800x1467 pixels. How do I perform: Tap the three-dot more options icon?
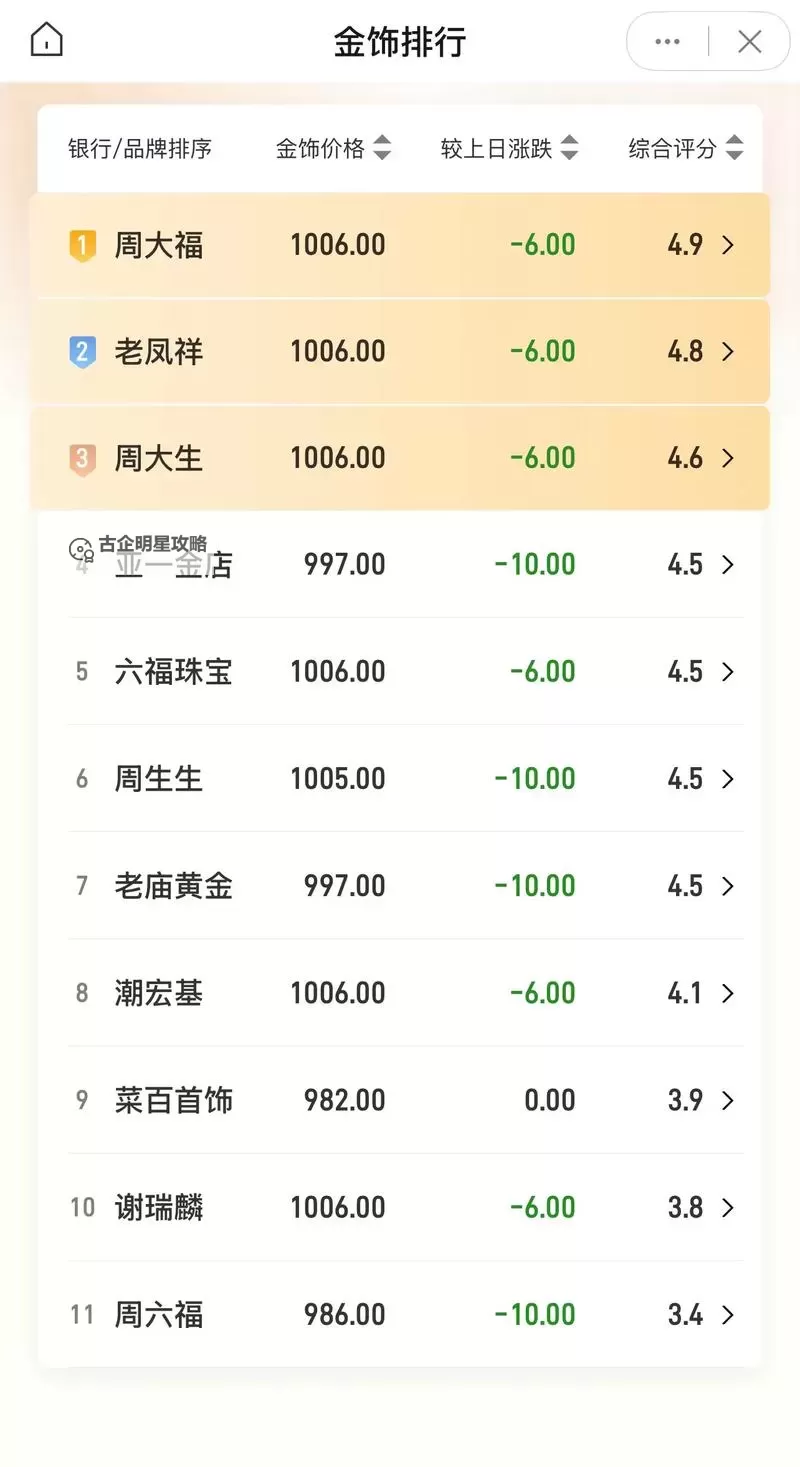[666, 40]
